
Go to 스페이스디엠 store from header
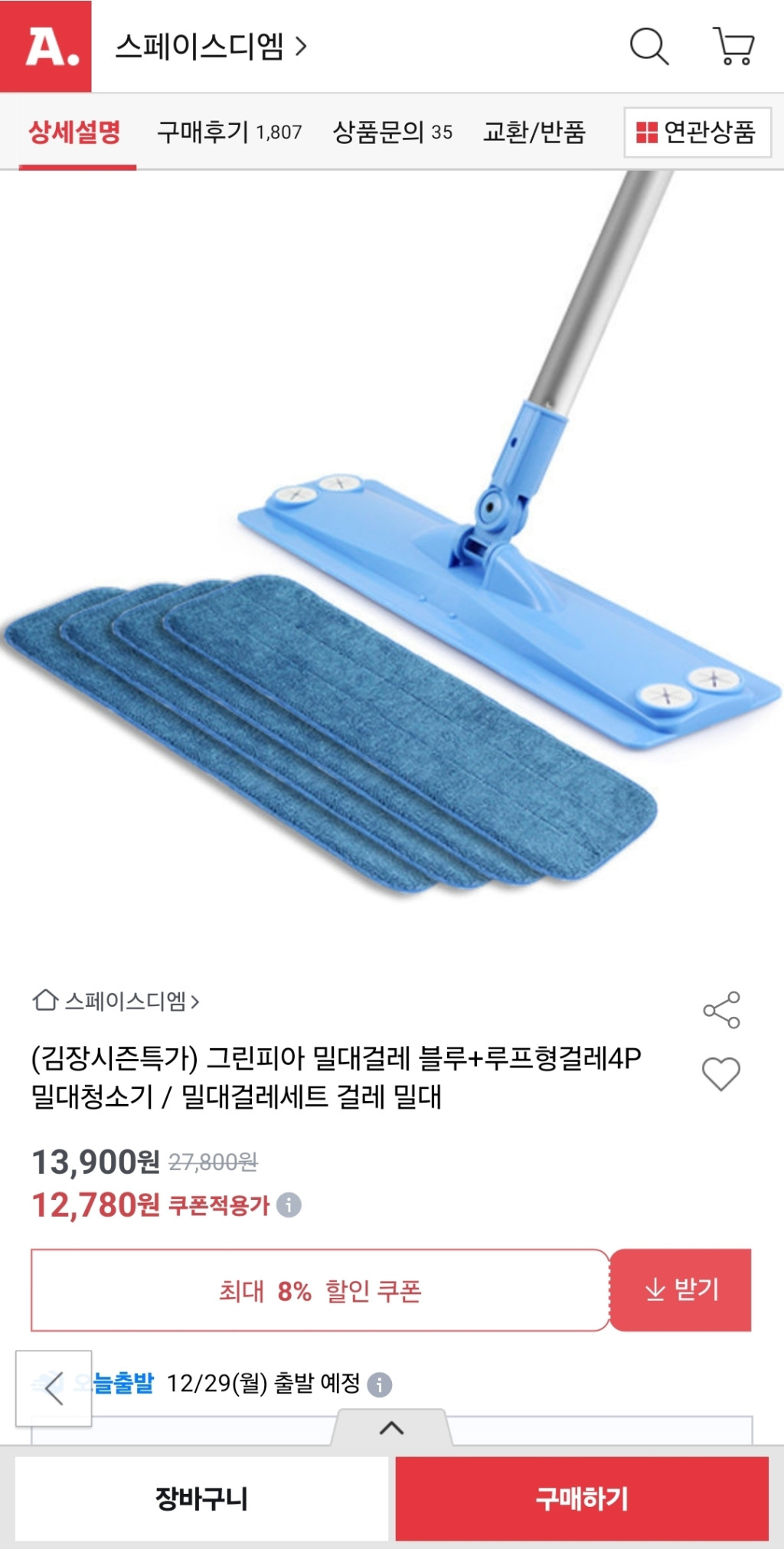(211, 47)
